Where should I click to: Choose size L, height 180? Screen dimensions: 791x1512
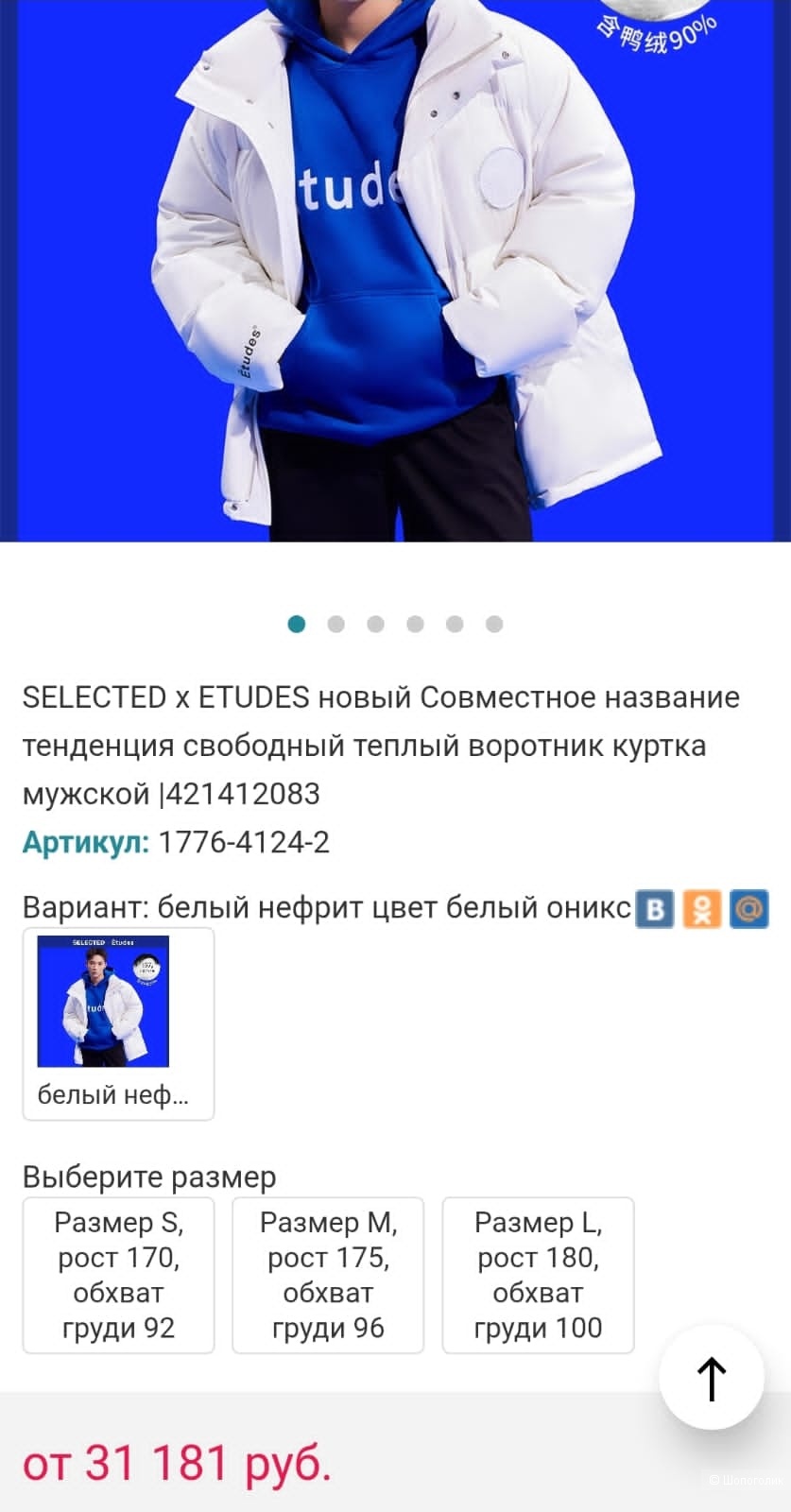point(538,1275)
